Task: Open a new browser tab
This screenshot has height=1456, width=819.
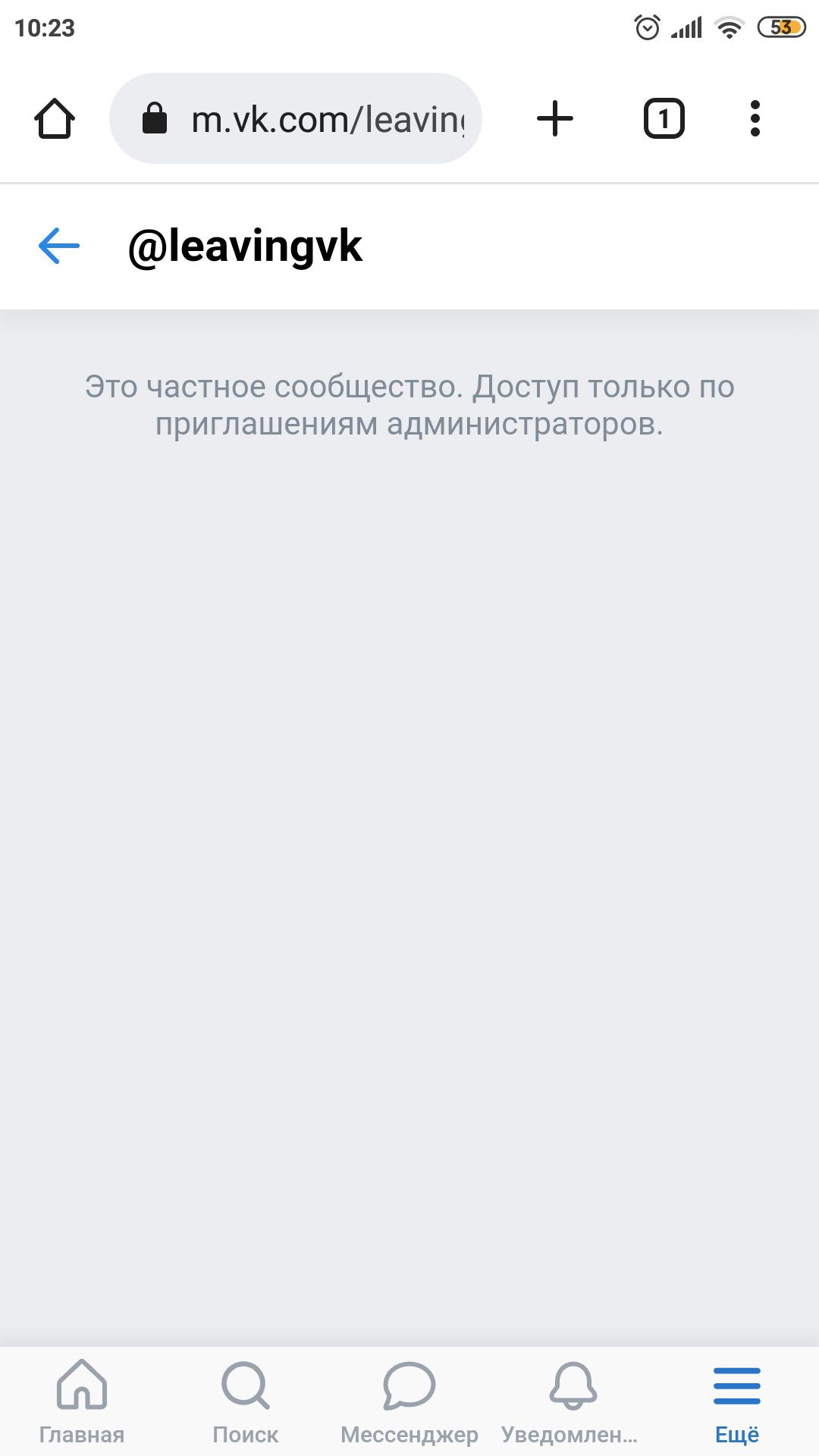Action: pos(555,119)
